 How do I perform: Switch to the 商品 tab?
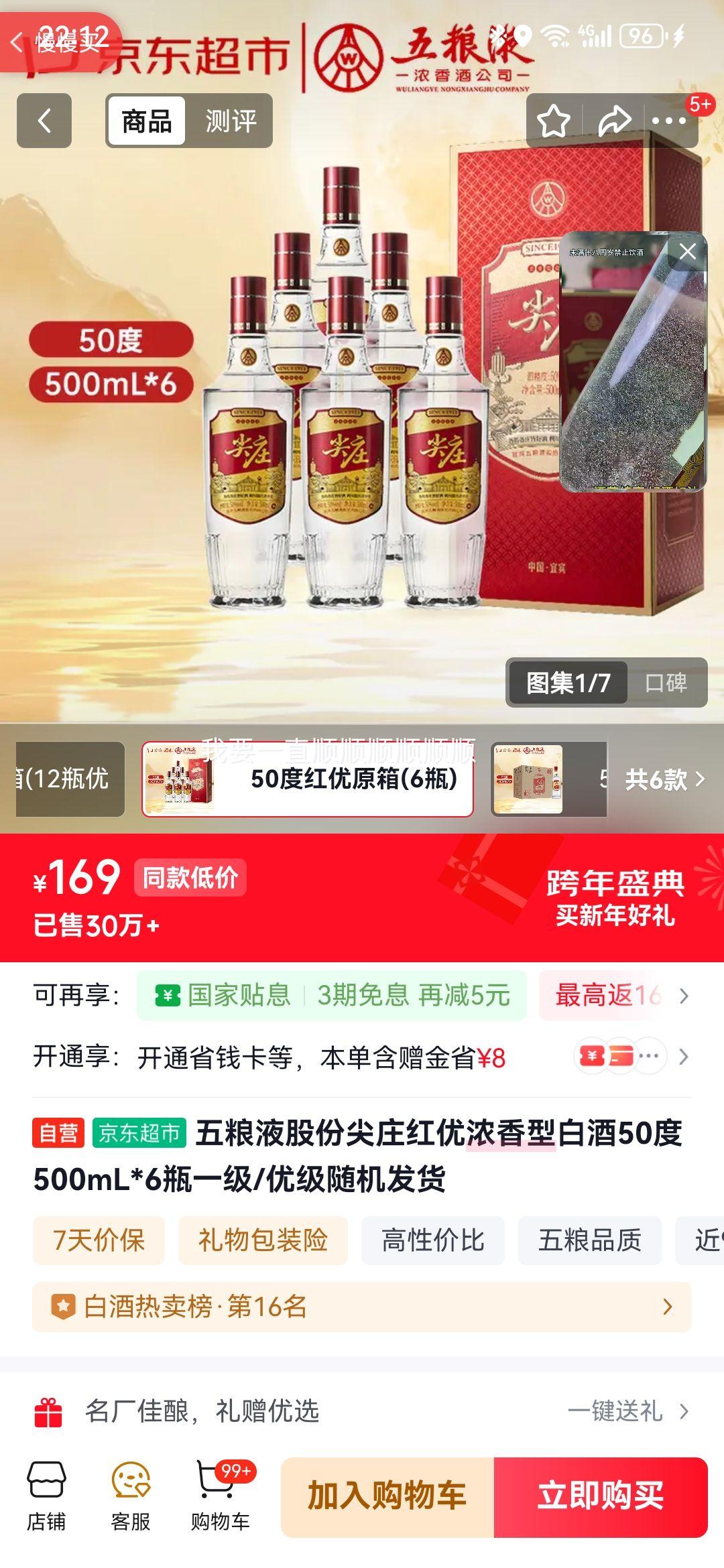click(x=147, y=121)
